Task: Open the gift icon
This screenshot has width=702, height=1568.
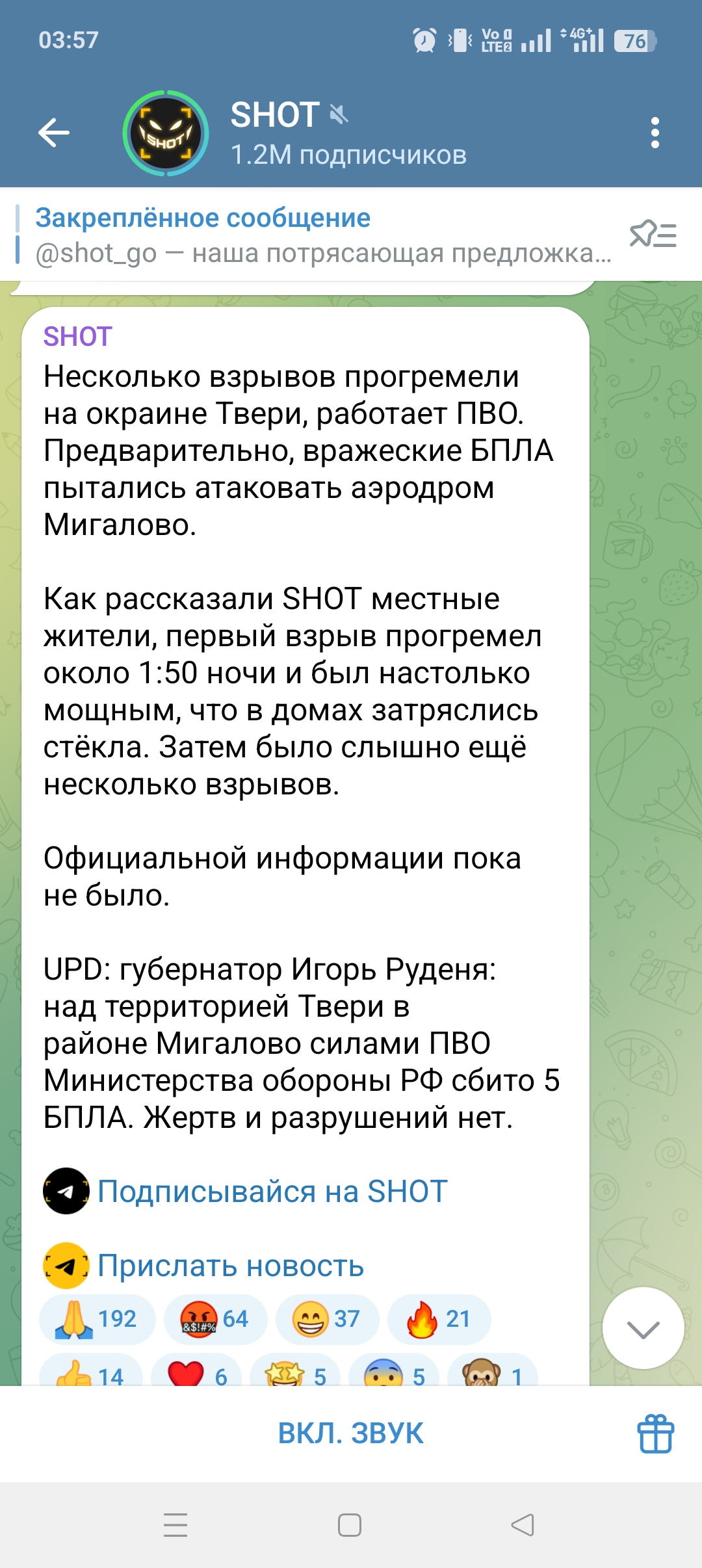Action: point(655,1433)
